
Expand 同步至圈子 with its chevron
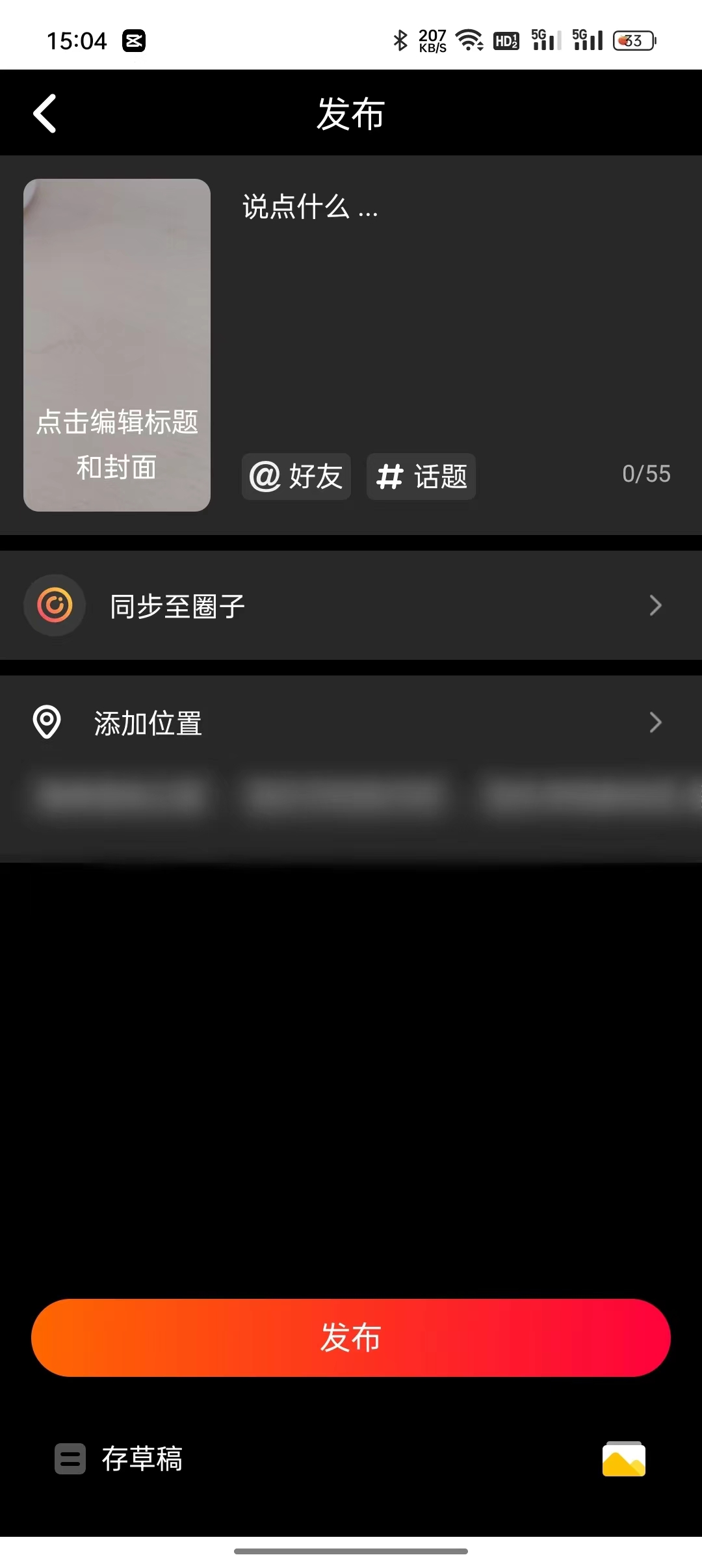pos(655,605)
